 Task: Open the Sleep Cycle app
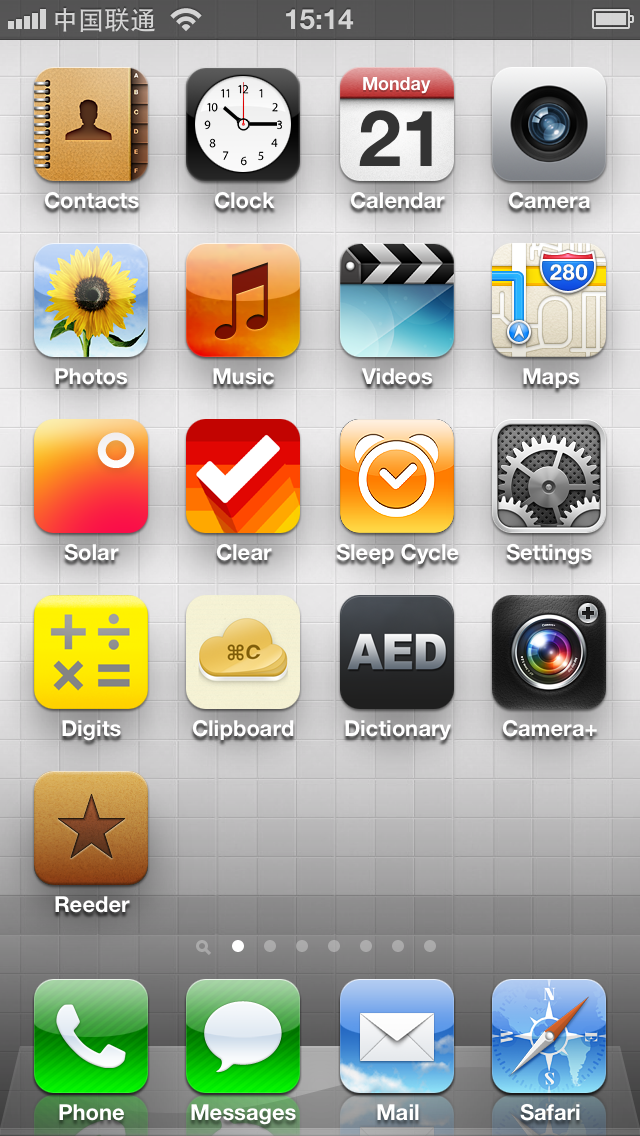(x=397, y=477)
